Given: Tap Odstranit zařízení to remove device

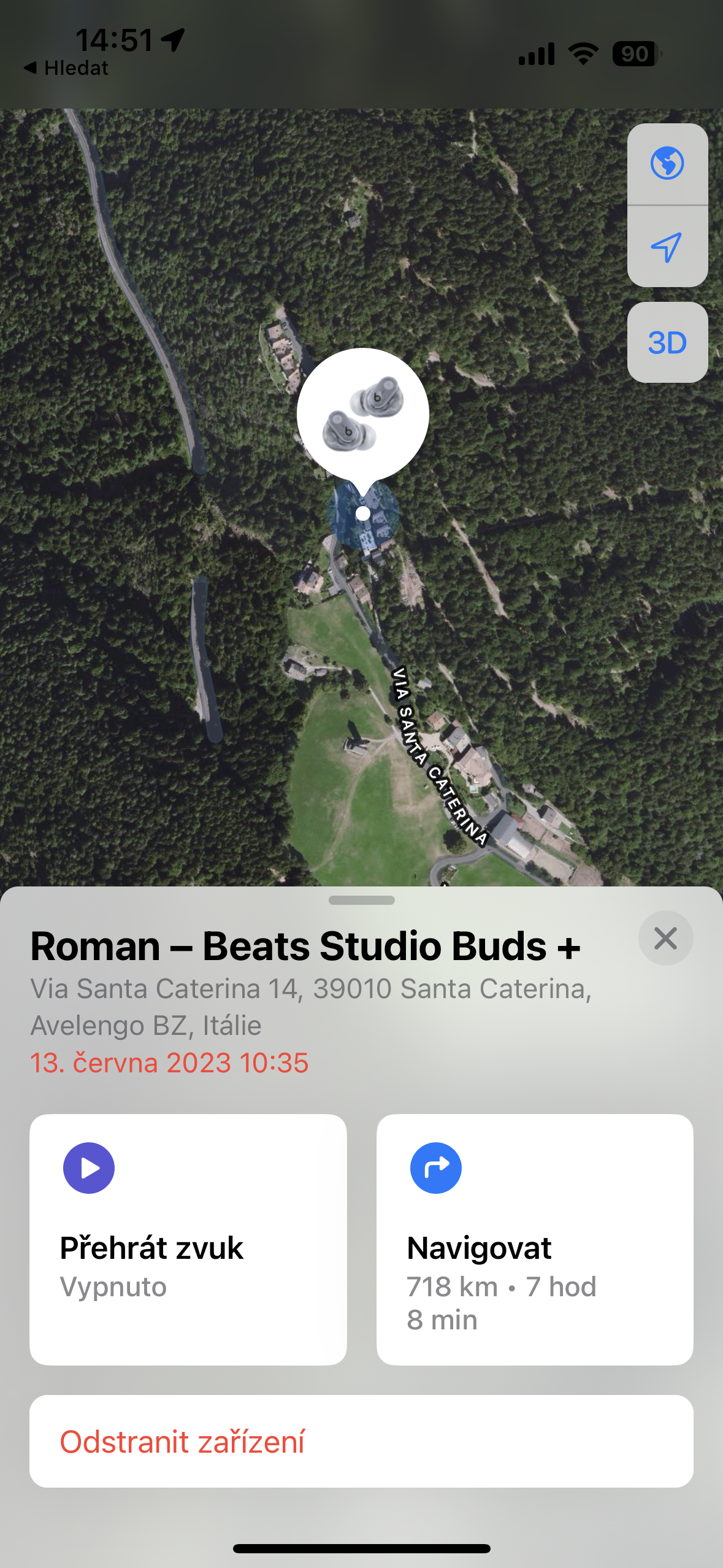Looking at the screenshot, I should pyautogui.click(x=361, y=1441).
